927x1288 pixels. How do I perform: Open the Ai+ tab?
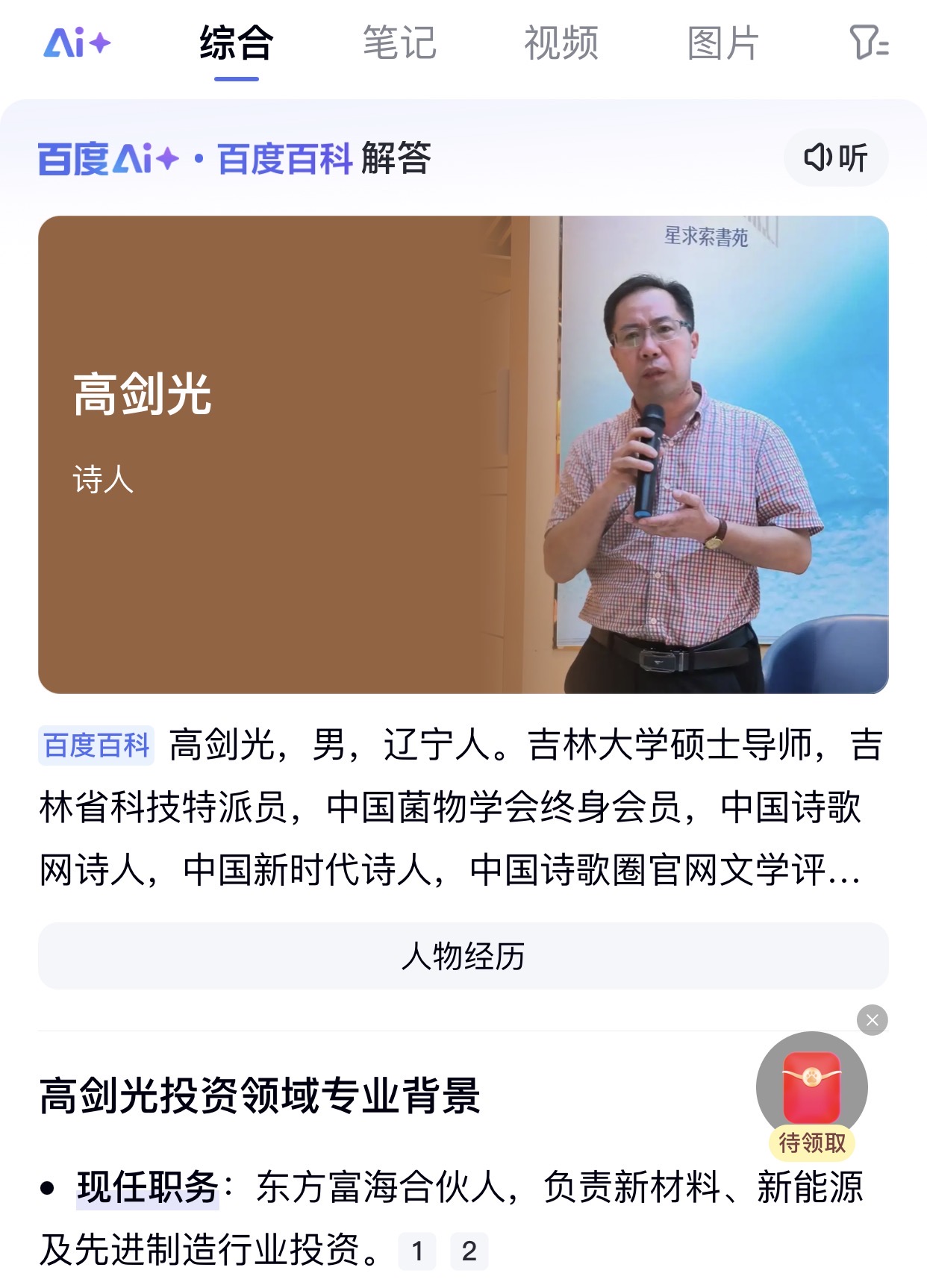coord(77,43)
